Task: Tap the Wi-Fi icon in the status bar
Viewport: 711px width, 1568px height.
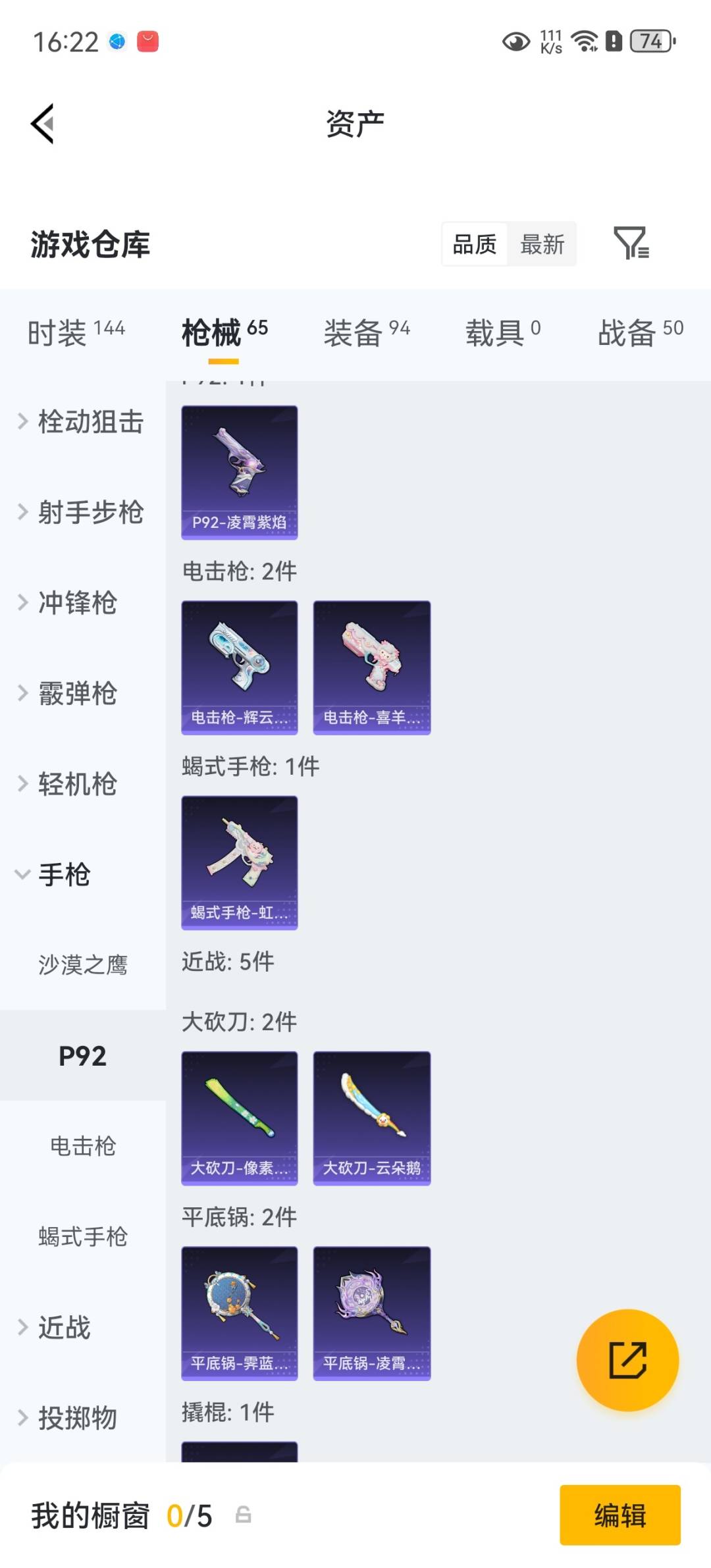Action: point(585,41)
